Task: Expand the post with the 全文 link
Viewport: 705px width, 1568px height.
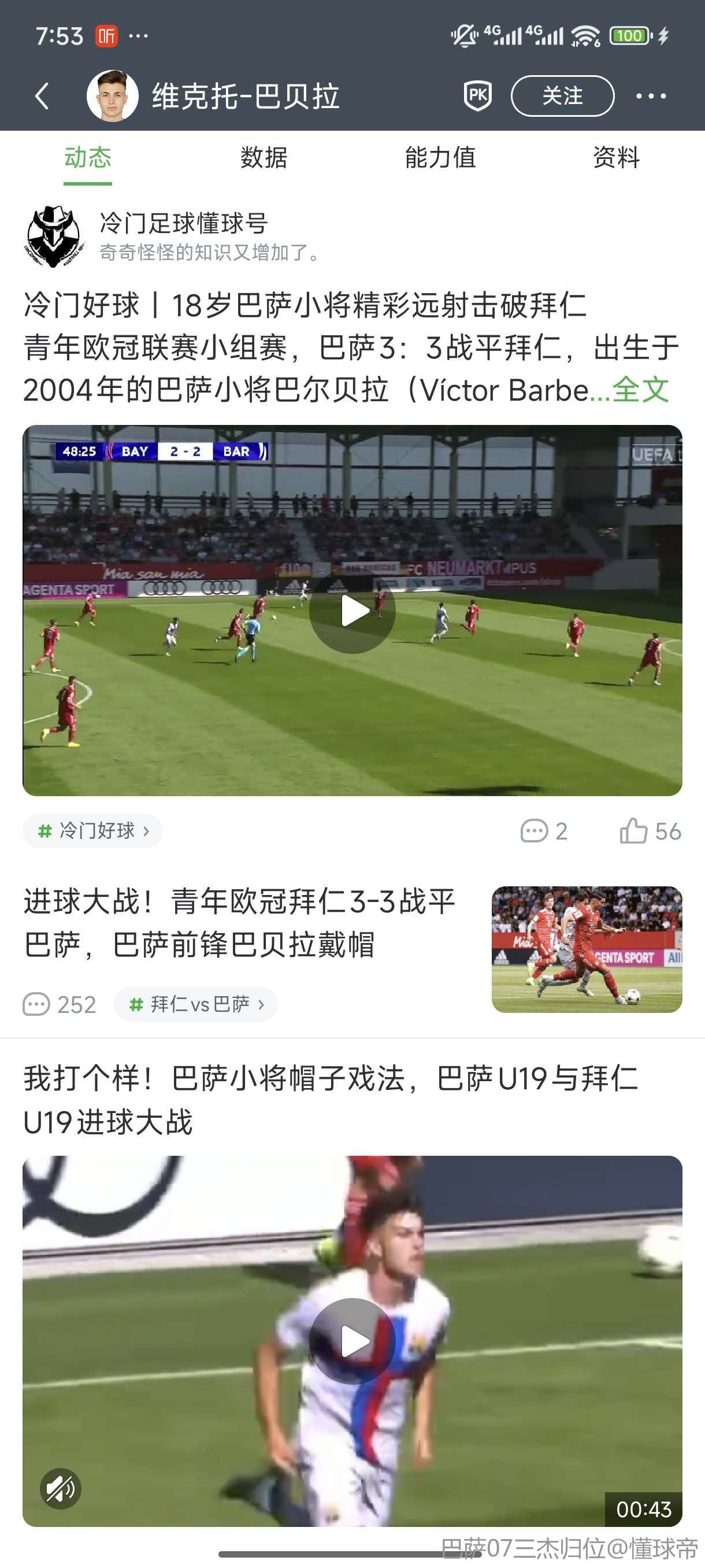Action: pos(640,390)
